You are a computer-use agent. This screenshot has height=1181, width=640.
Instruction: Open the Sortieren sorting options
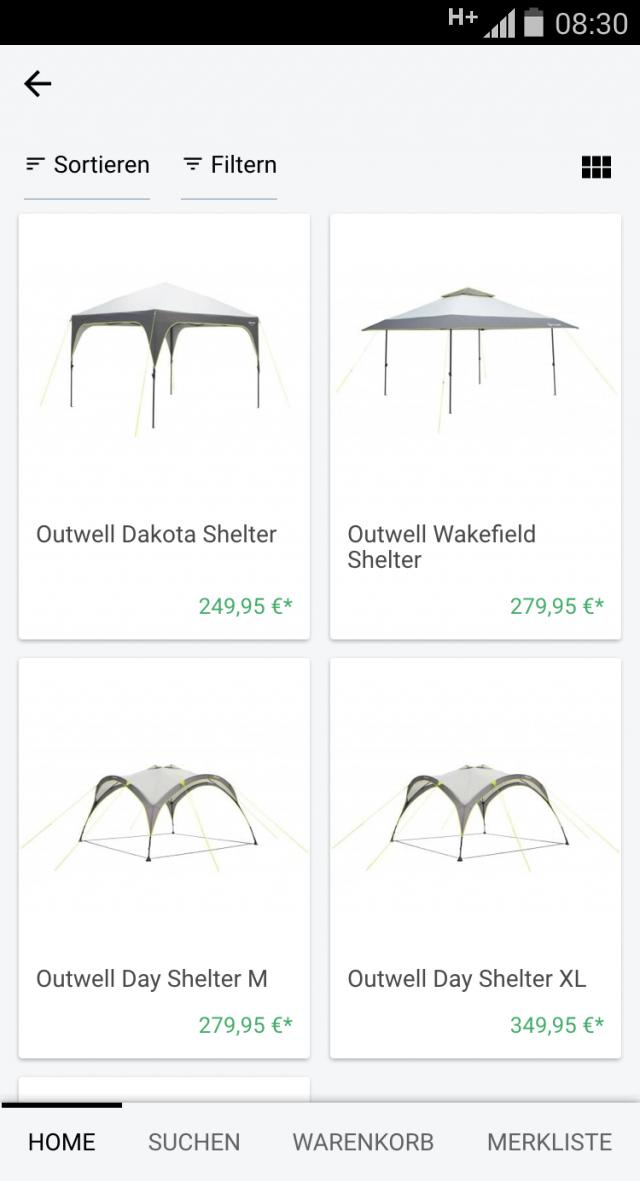87,165
